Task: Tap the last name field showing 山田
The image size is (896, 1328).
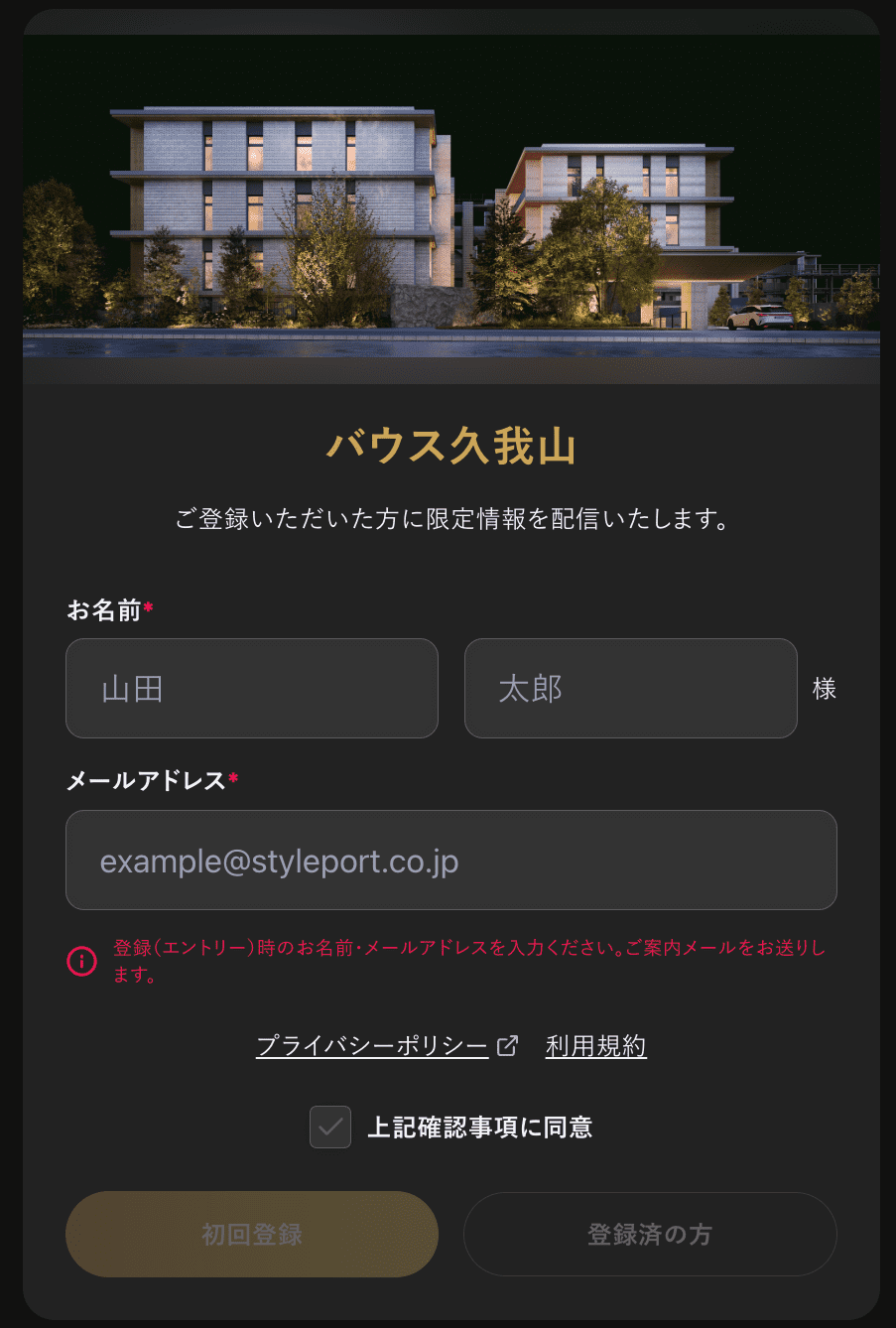Action: click(251, 688)
